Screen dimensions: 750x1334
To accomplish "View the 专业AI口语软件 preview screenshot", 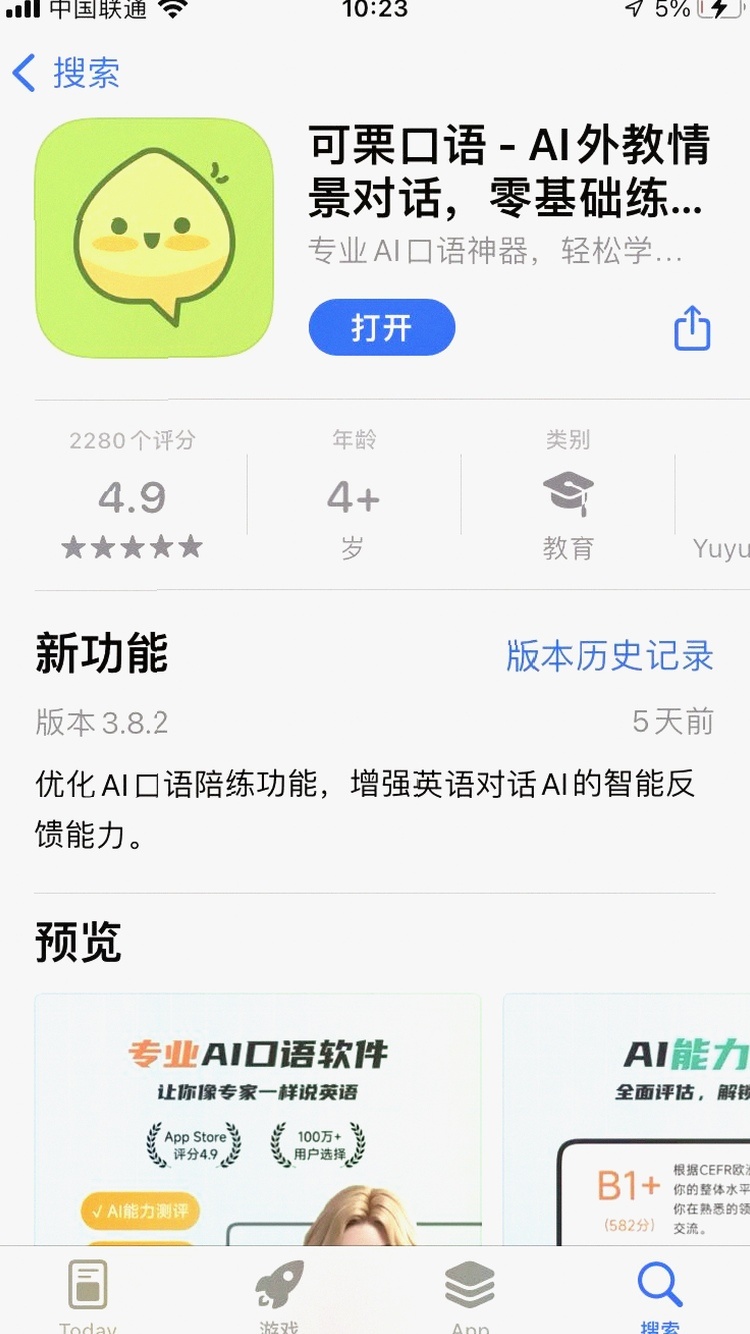I will click(x=257, y=1120).
